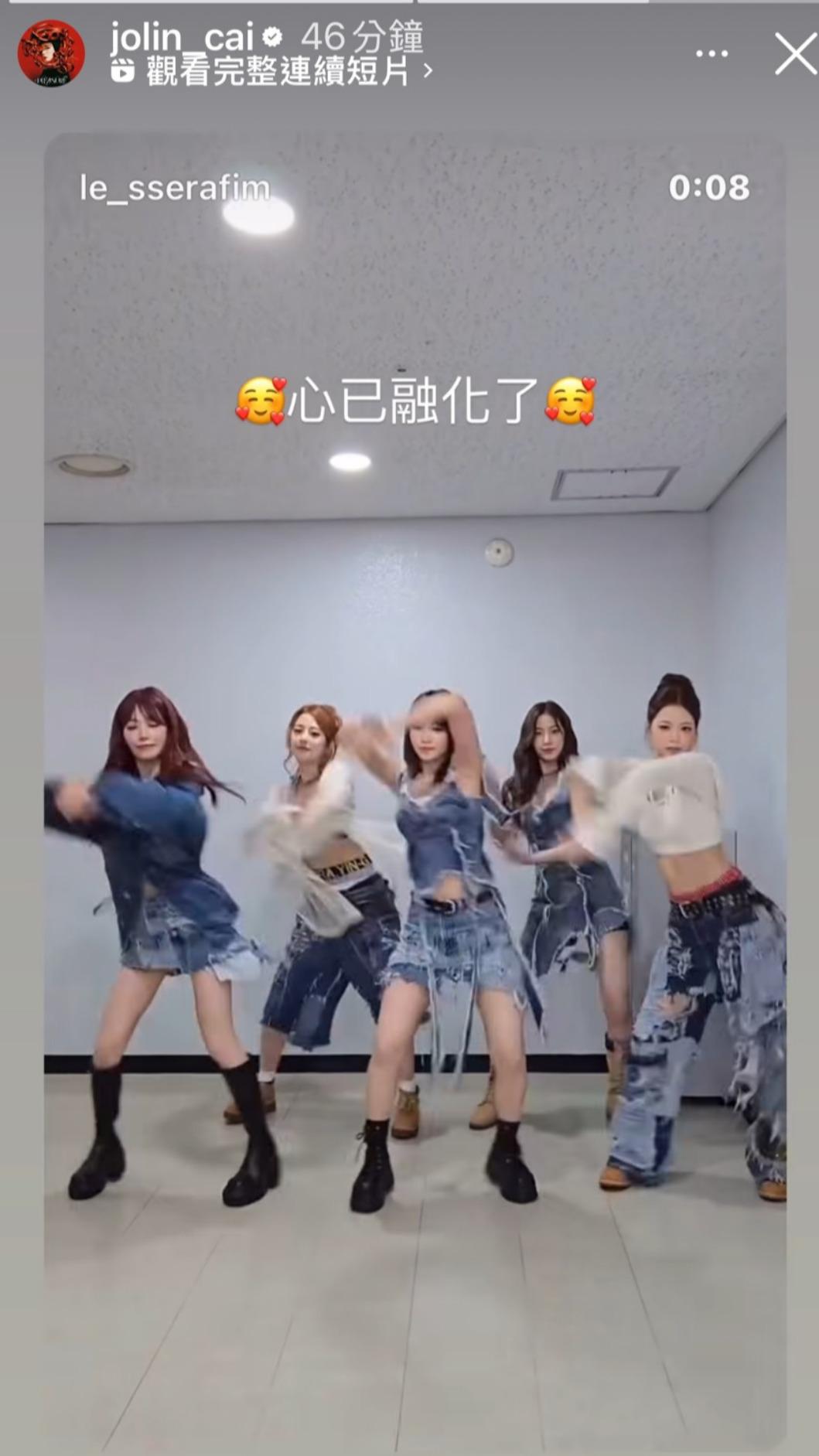Close the story viewer
The width and height of the screenshot is (819, 1456).
point(796,54)
